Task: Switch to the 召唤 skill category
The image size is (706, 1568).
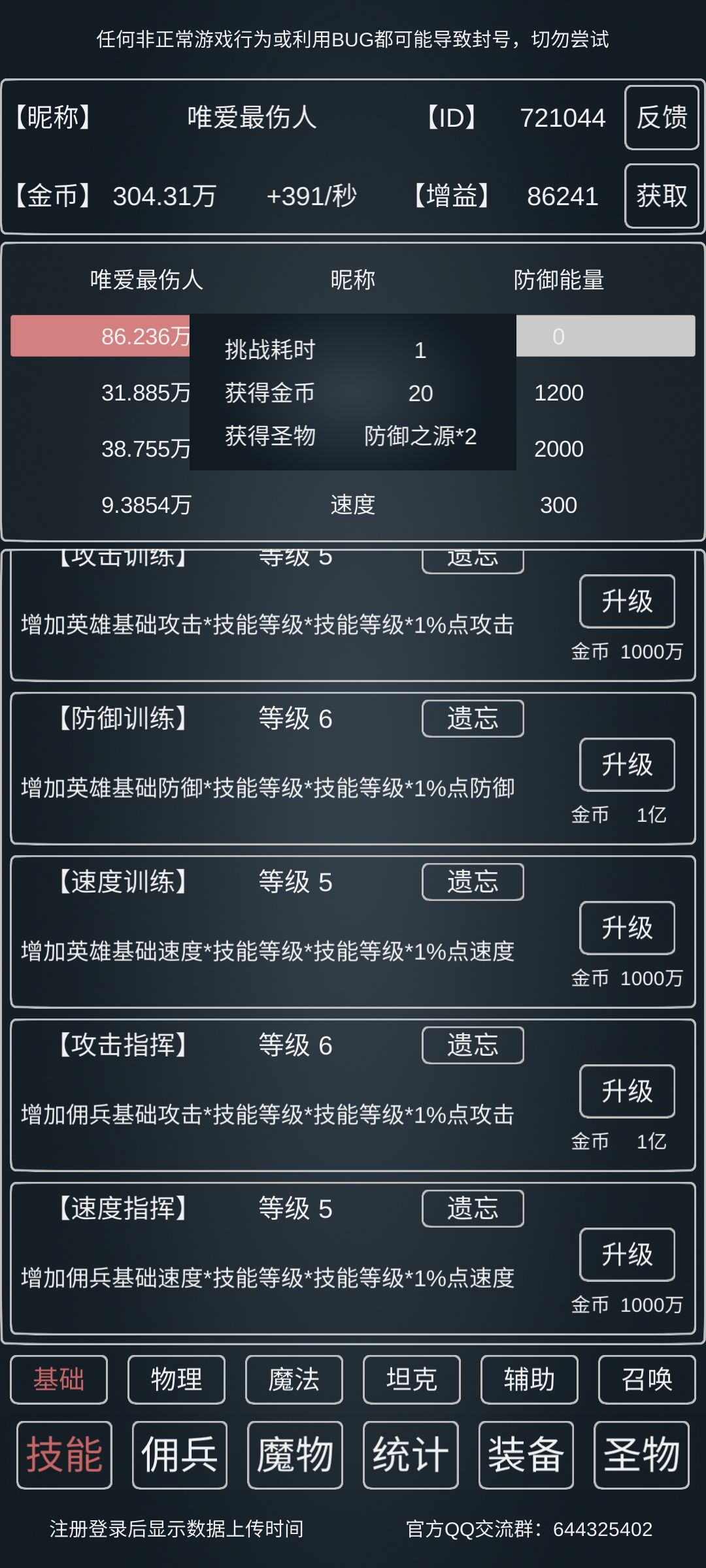Action: (x=648, y=1379)
